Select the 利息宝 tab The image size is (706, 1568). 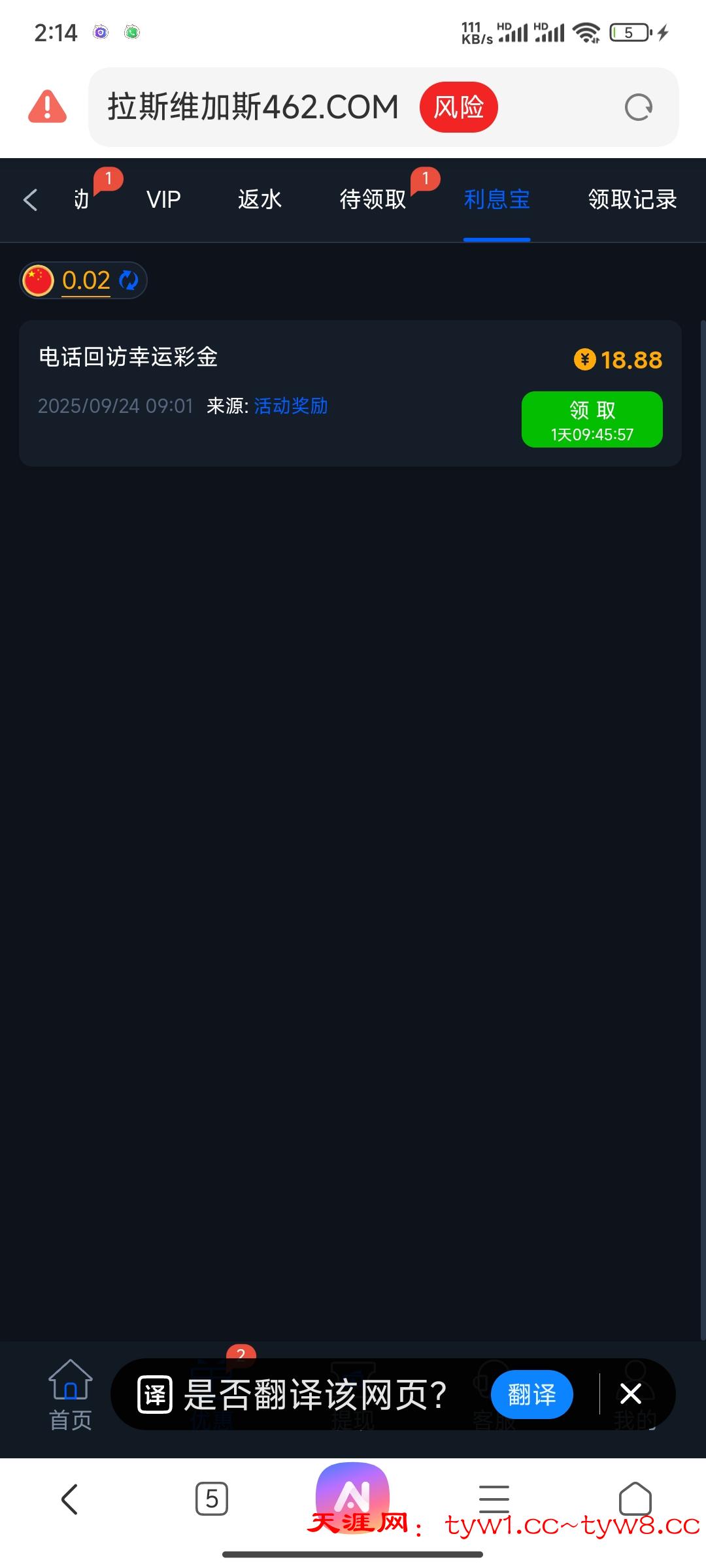click(497, 200)
